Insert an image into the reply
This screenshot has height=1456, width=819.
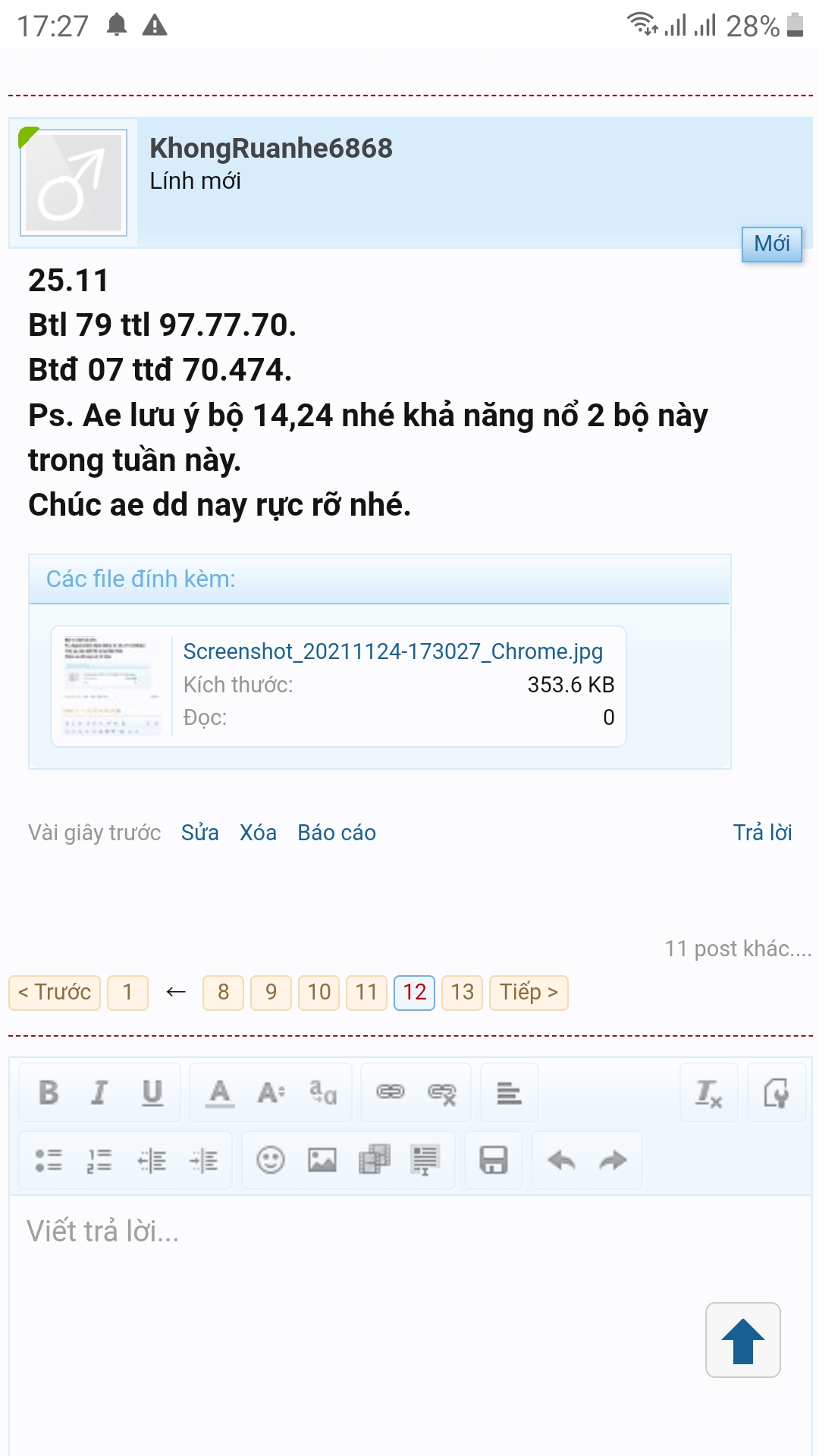click(322, 1160)
